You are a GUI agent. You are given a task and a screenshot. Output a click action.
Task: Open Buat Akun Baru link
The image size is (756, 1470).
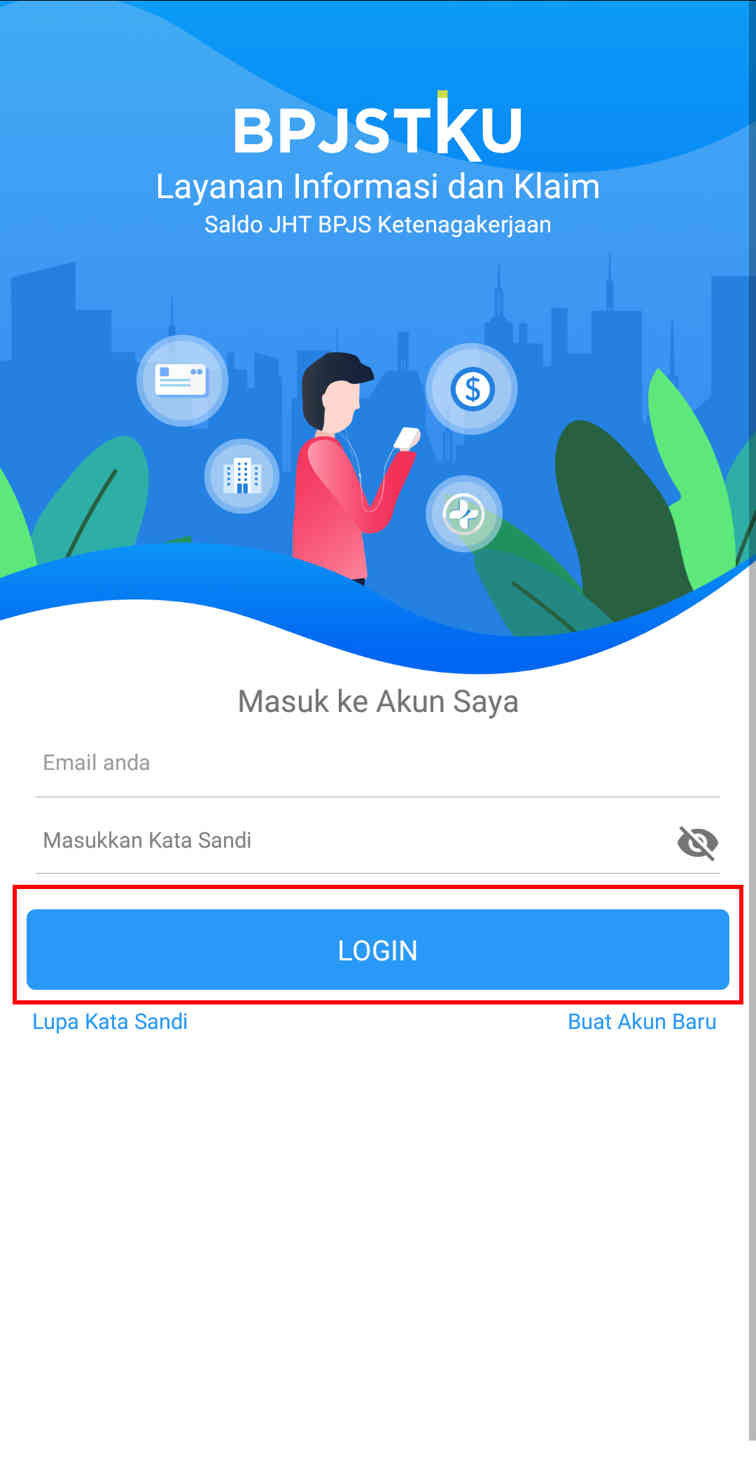pos(642,1021)
